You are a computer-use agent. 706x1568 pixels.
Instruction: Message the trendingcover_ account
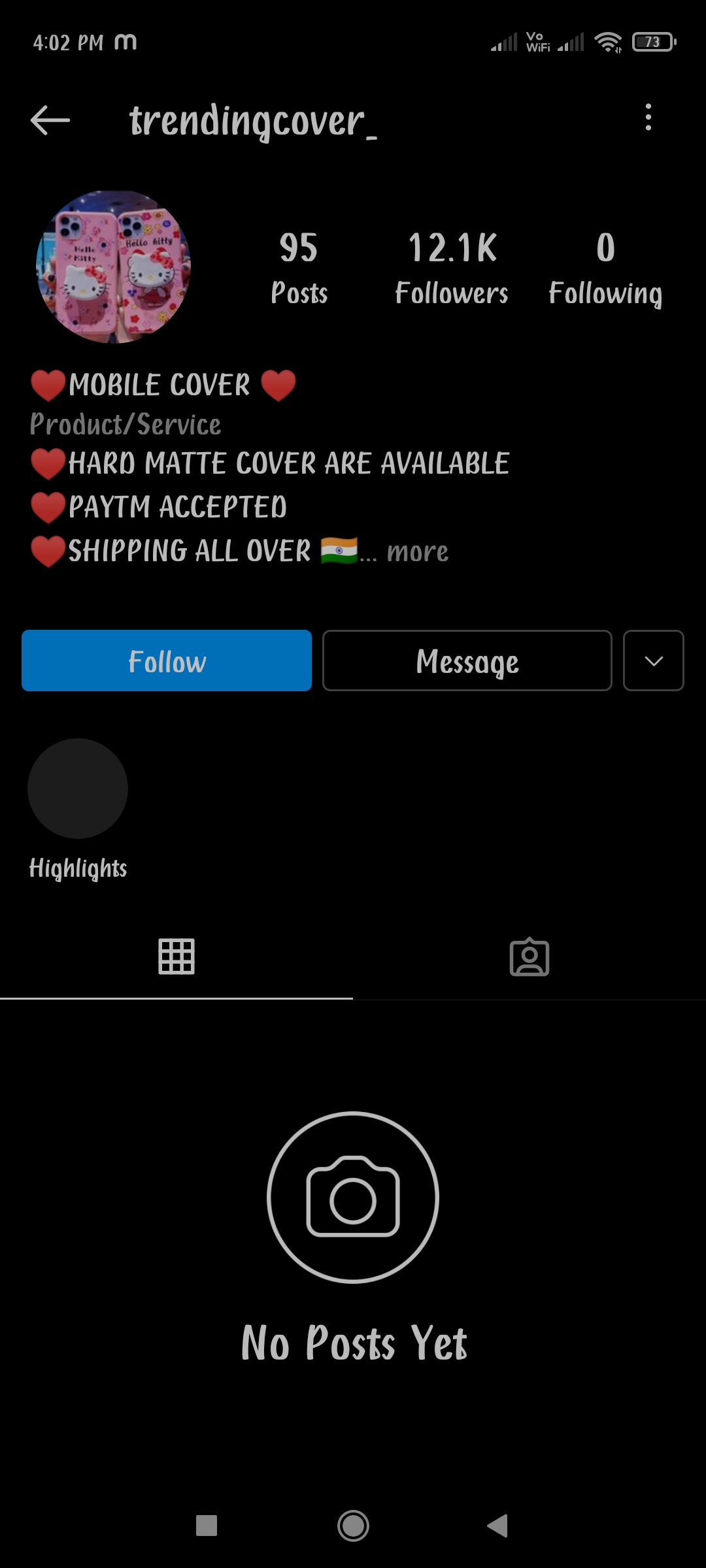tap(467, 661)
